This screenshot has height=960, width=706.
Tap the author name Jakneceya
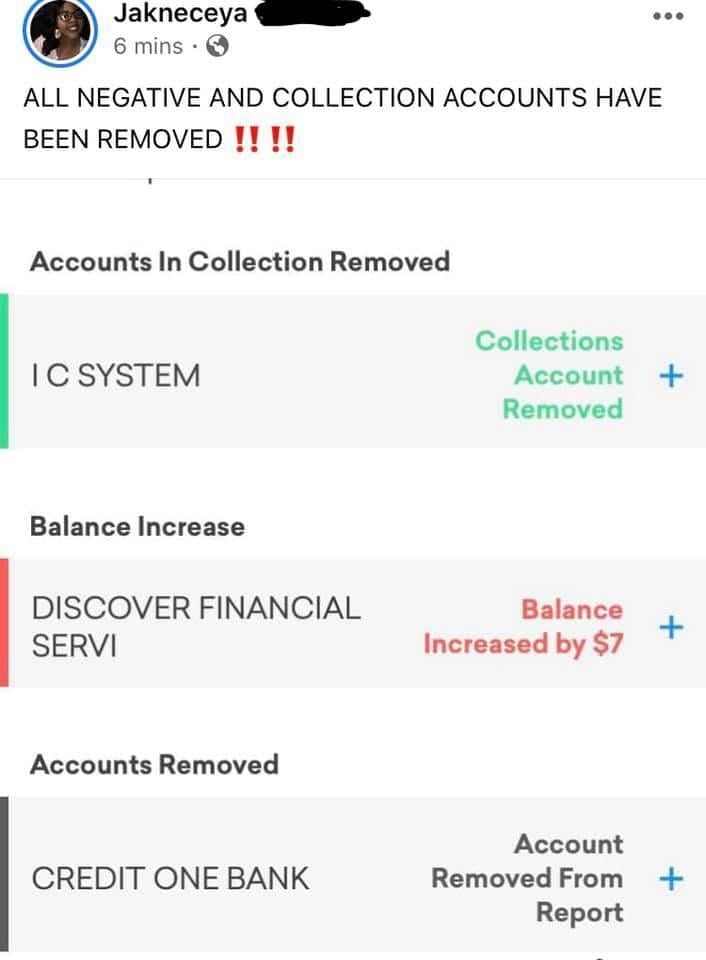[181, 13]
